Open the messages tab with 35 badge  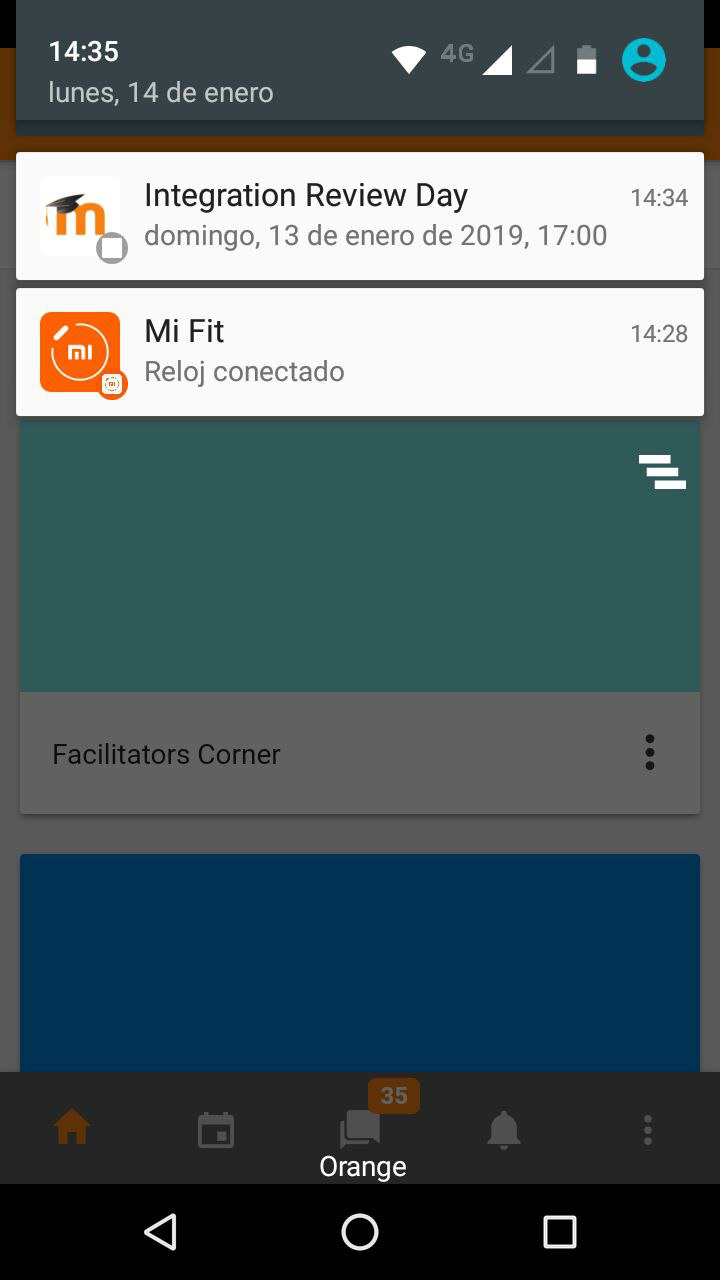(361, 1130)
